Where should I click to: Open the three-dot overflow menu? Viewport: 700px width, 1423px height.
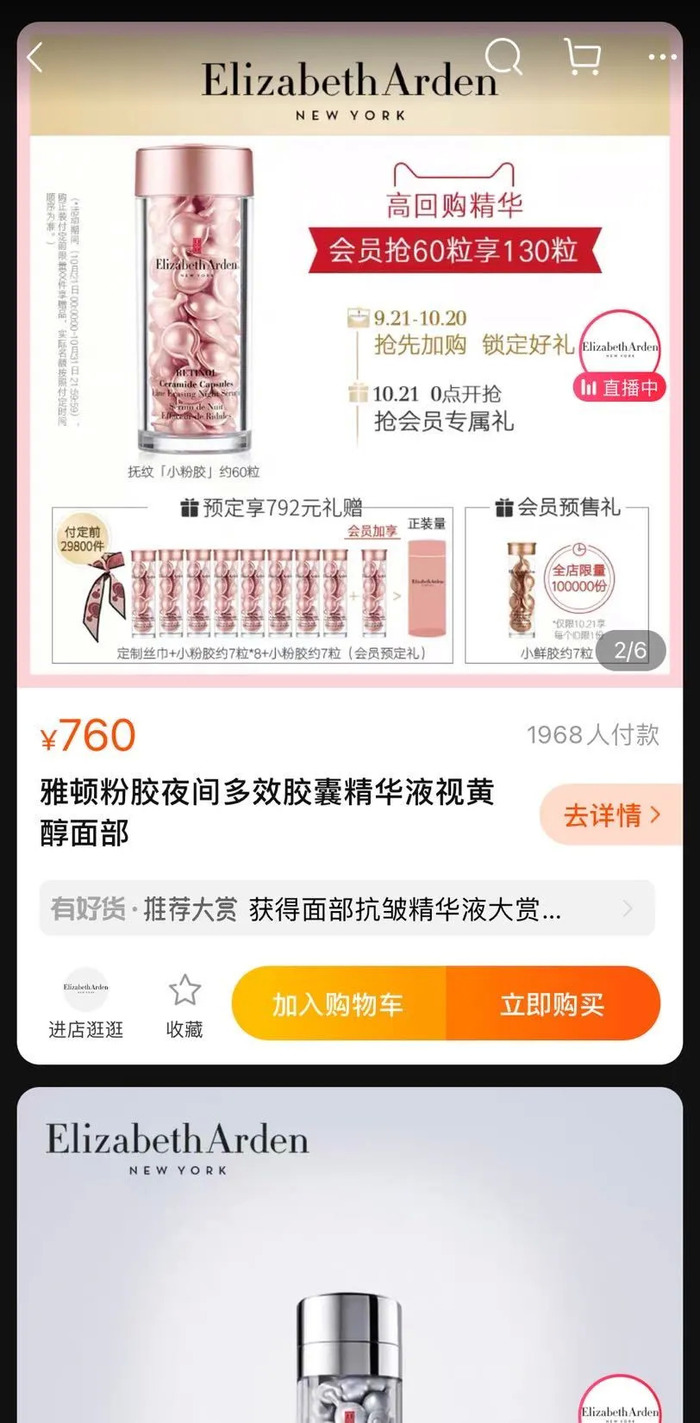(662, 58)
